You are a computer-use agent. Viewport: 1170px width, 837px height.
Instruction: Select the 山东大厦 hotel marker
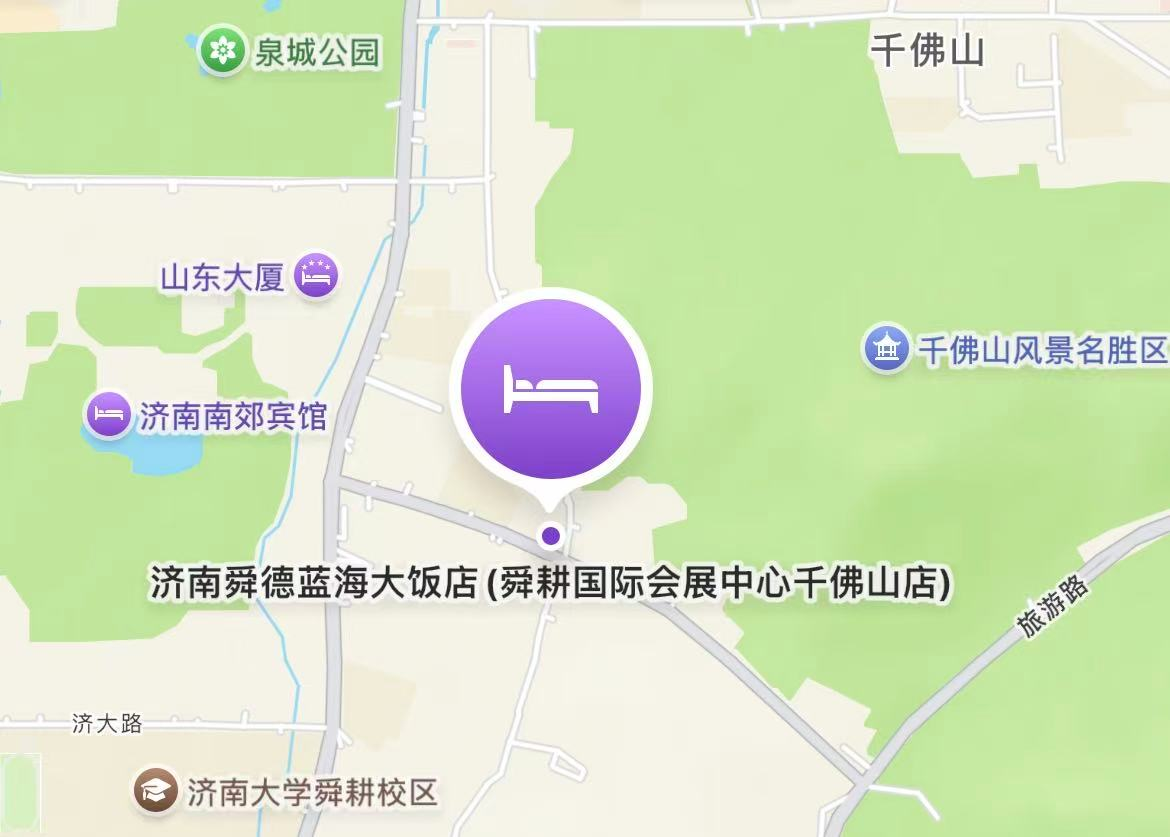tap(318, 274)
